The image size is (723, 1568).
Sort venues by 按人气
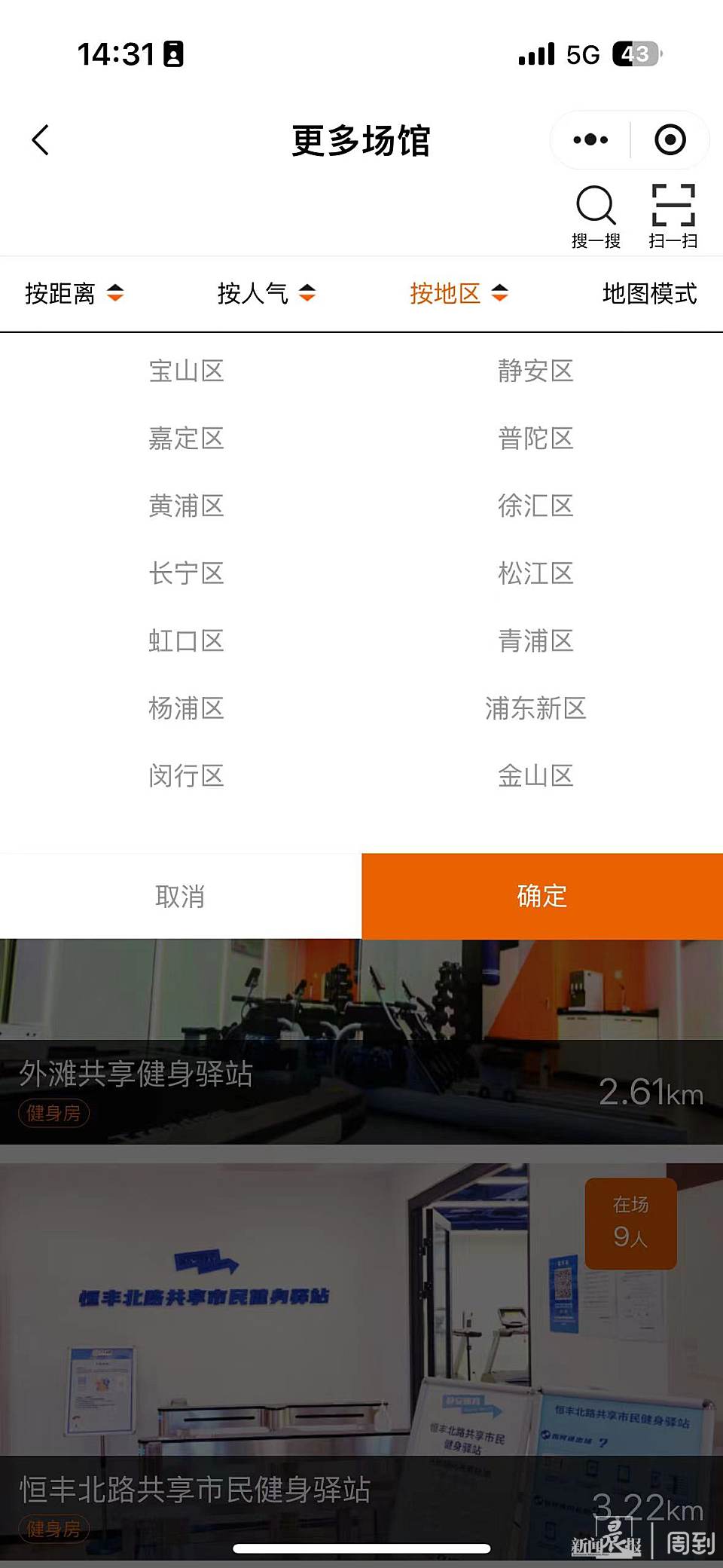pos(266,293)
